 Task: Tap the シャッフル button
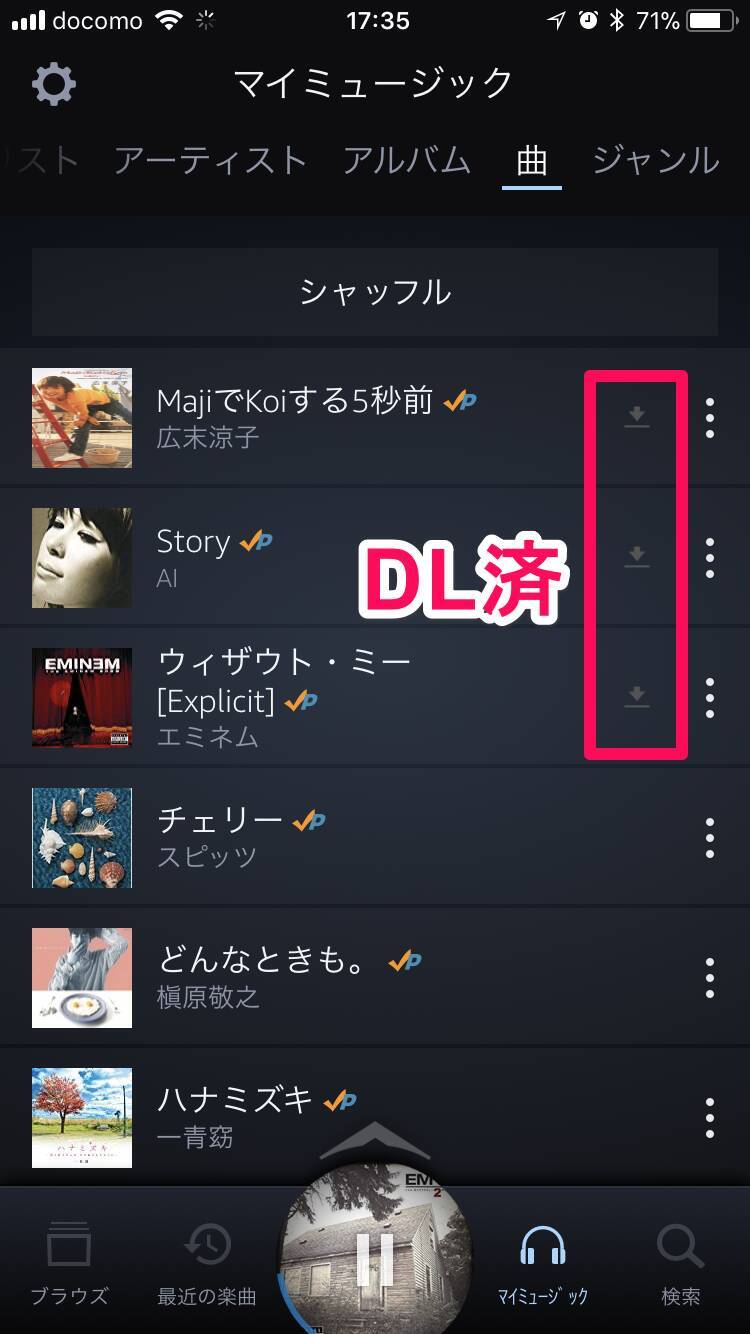pos(375,292)
